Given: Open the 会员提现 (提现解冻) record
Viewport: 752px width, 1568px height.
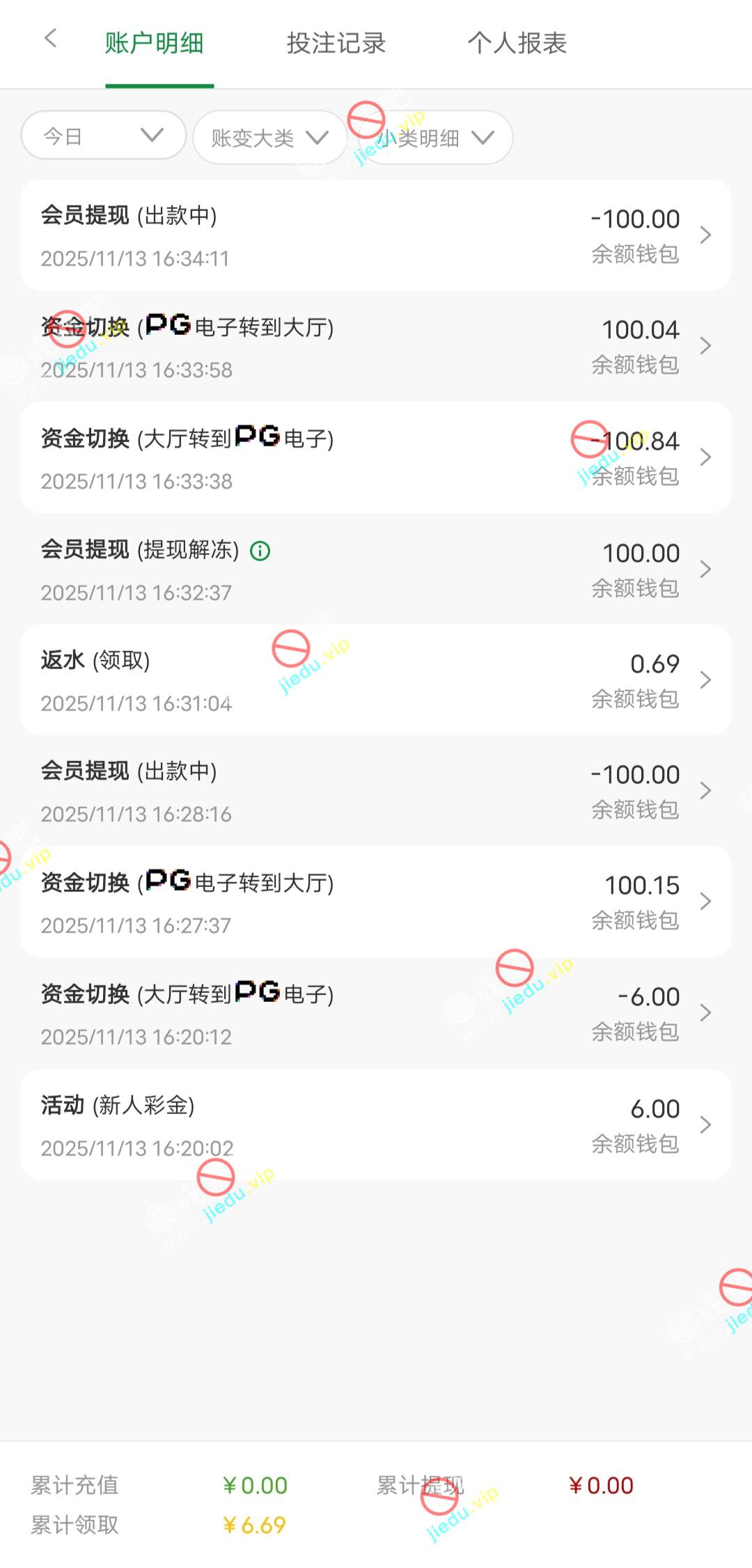Looking at the screenshot, I should [x=375, y=569].
